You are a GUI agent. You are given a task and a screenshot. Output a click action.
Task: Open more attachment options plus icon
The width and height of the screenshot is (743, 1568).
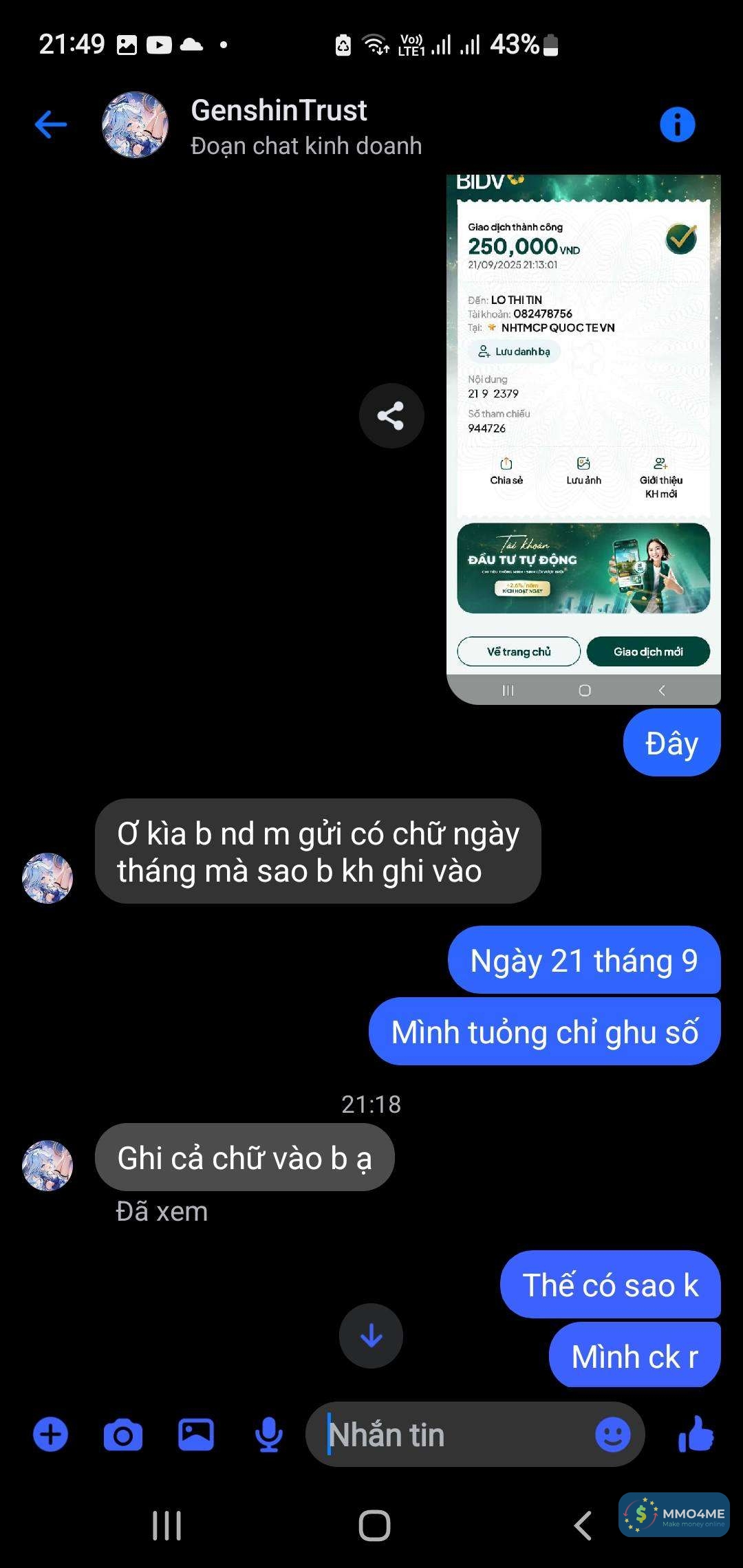tap(51, 1435)
